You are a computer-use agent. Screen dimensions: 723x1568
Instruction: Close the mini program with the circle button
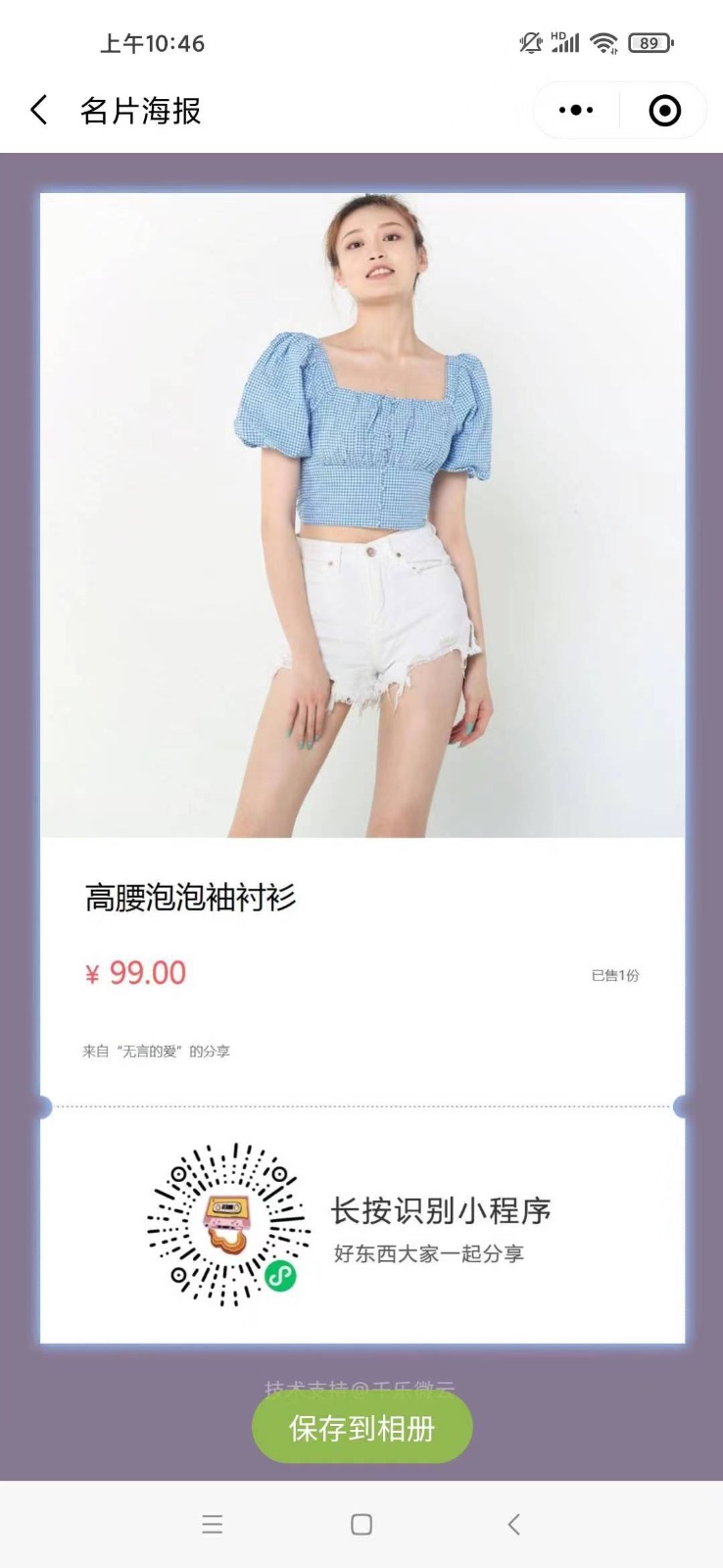click(665, 110)
